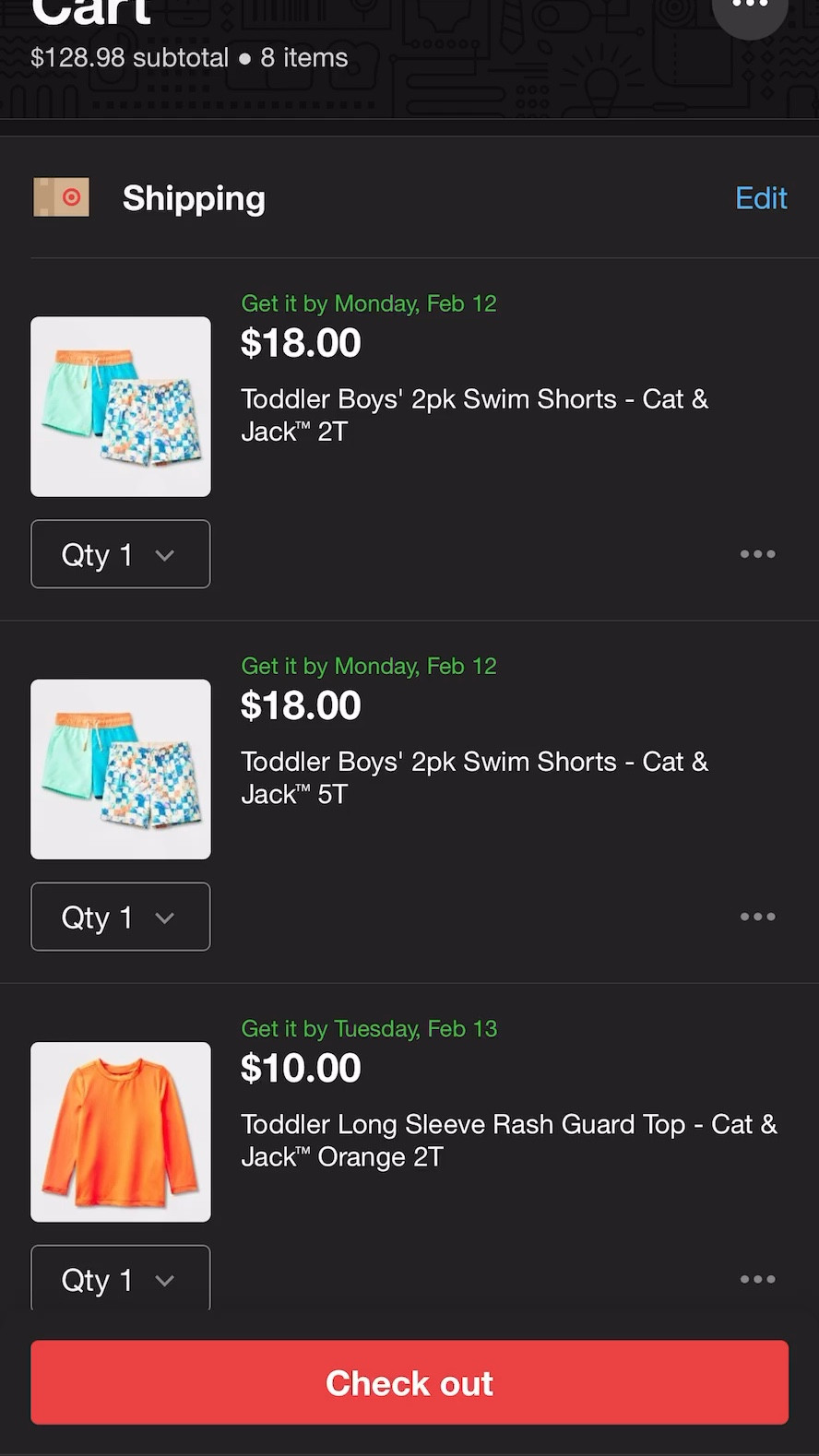This screenshot has height=1456, width=819.
Task: Open options menu for 2T swim shorts
Action: (x=757, y=553)
